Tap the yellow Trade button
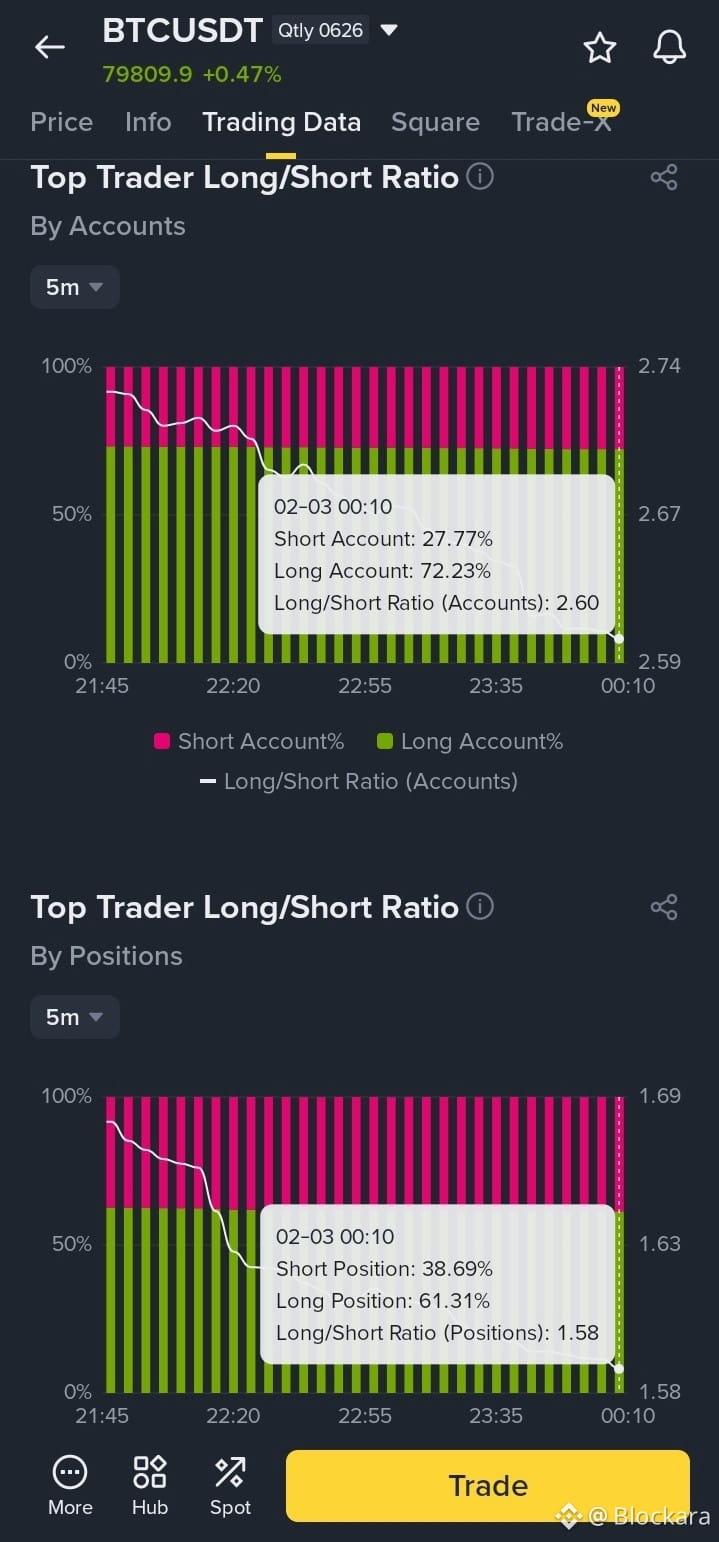Image resolution: width=719 pixels, height=1542 pixels. (x=488, y=1486)
